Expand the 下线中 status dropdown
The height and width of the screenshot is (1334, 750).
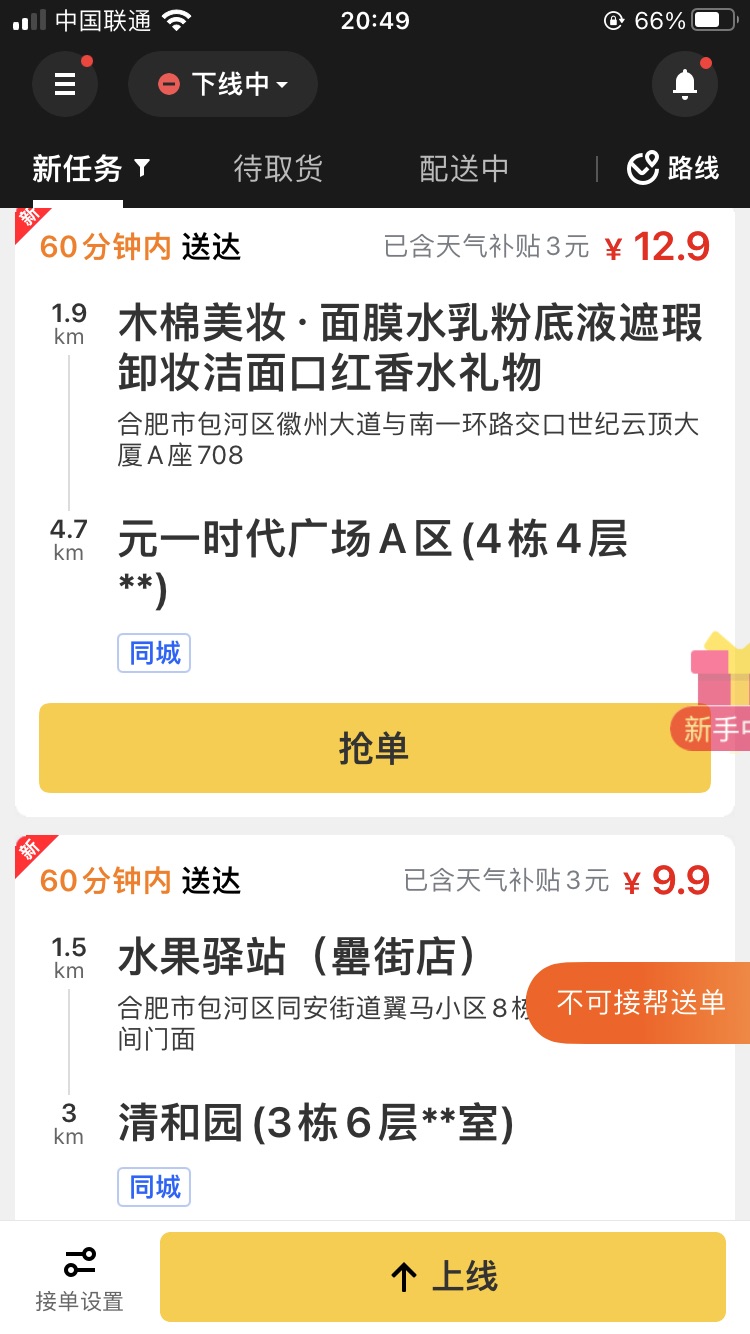coord(223,84)
